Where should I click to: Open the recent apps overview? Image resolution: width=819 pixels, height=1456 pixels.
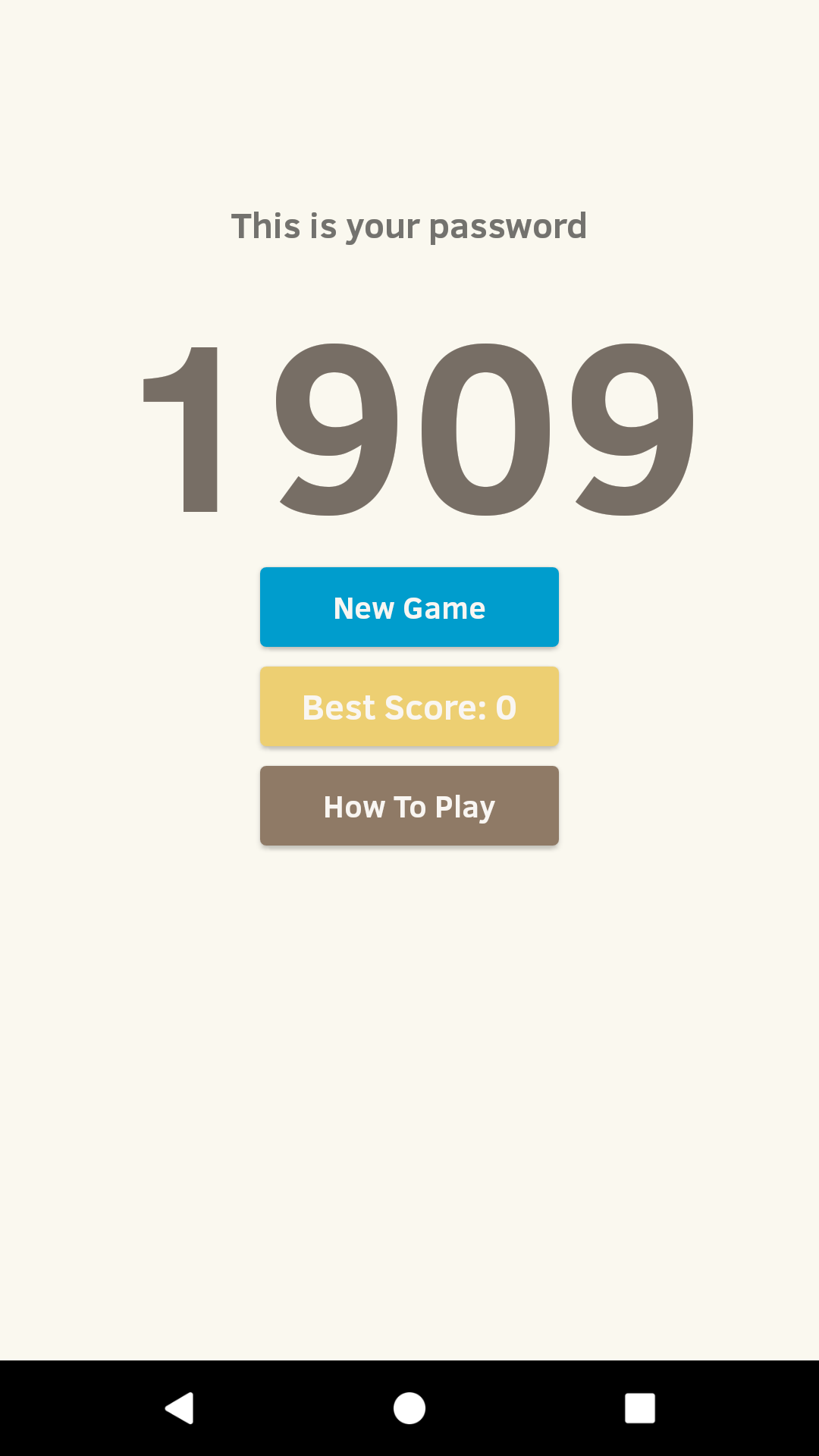tap(639, 1408)
